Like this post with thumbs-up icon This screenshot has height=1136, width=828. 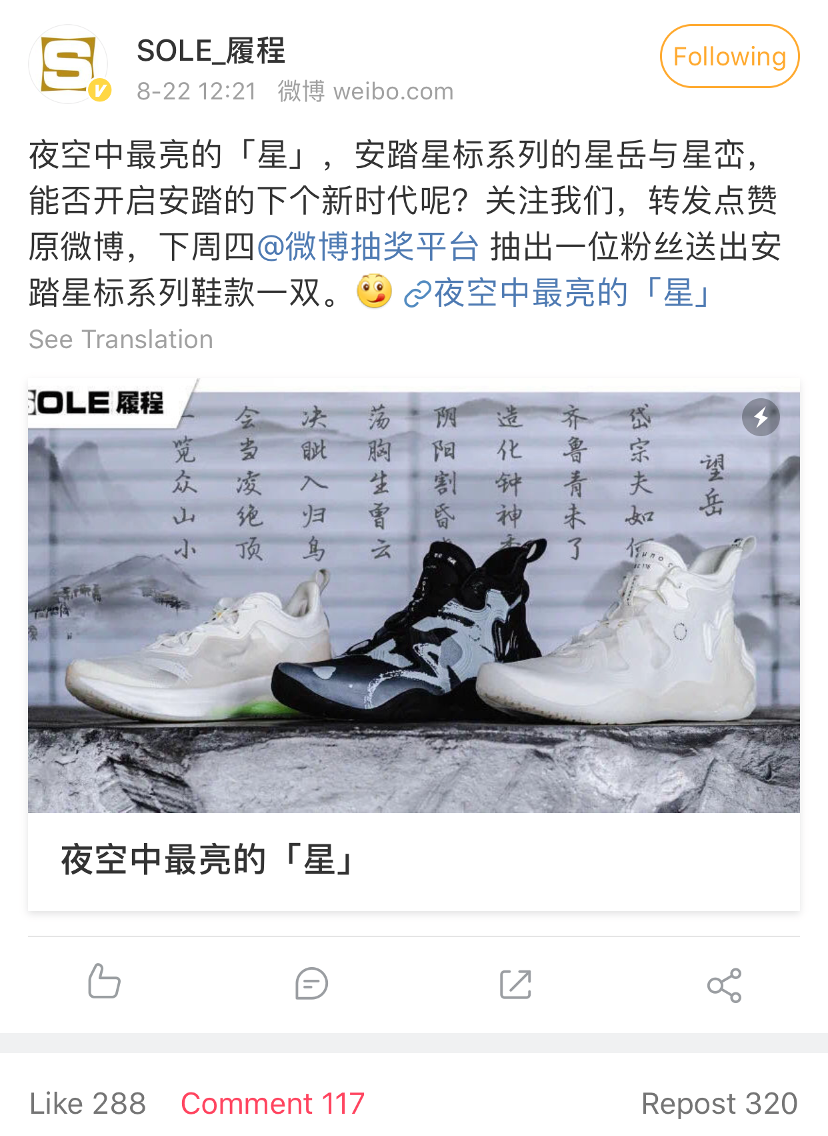coord(104,983)
